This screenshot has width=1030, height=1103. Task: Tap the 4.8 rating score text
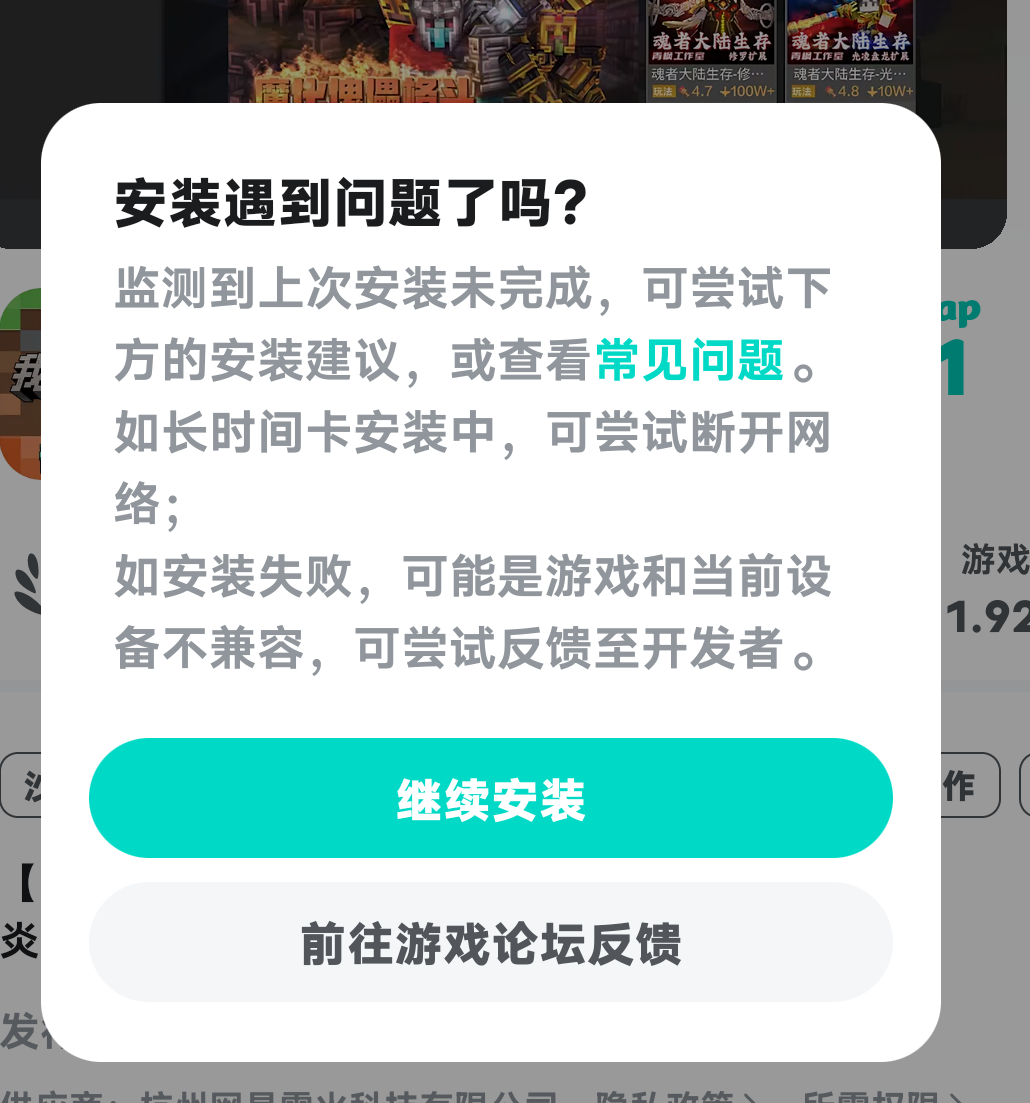(x=848, y=91)
